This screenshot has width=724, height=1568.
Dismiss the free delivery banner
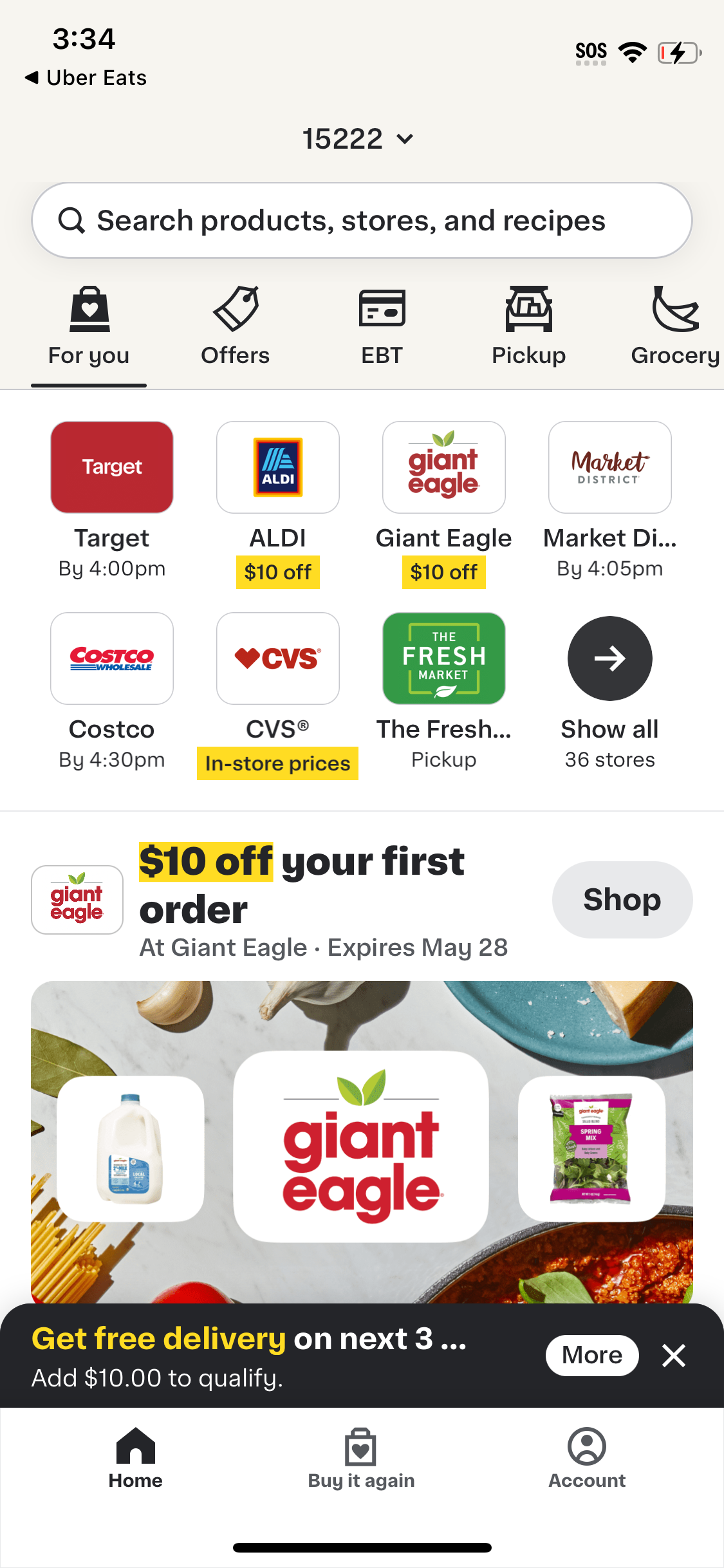(x=673, y=1355)
